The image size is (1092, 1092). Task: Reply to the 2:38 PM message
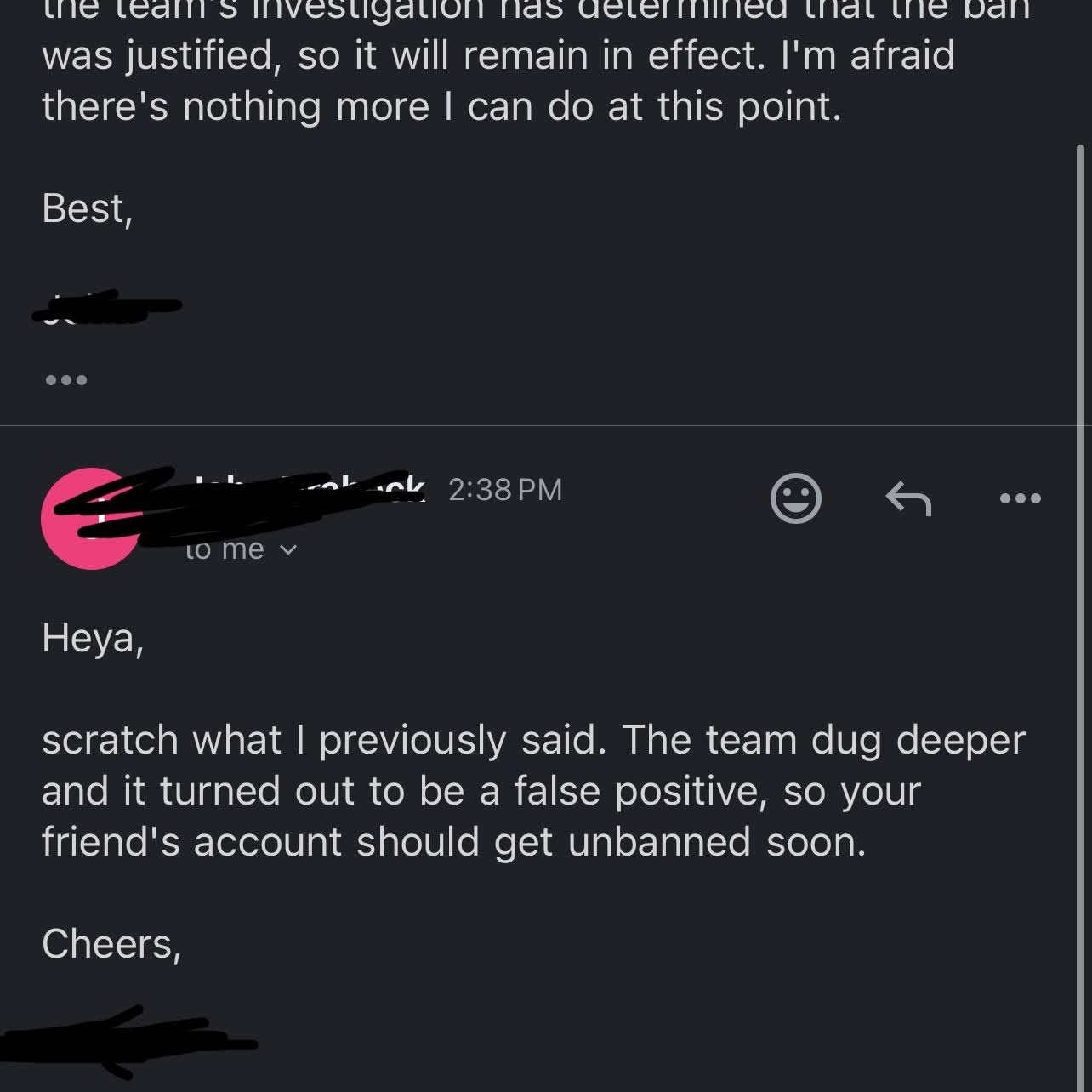click(x=908, y=498)
